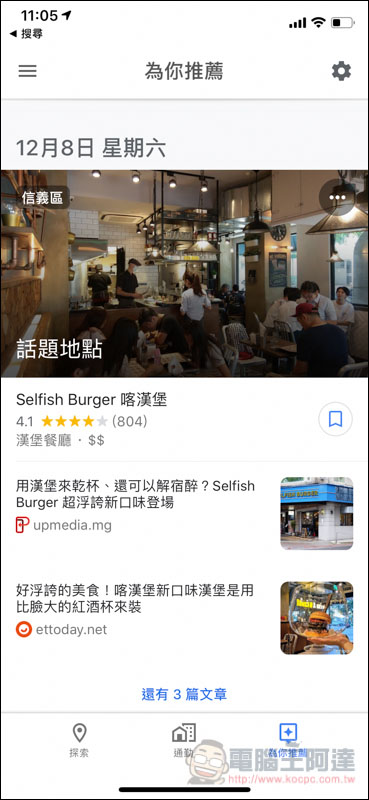Viewport: 369px width, 800px height.
Task: Open the 話題地點 restaurant photo card
Action: point(184,273)
